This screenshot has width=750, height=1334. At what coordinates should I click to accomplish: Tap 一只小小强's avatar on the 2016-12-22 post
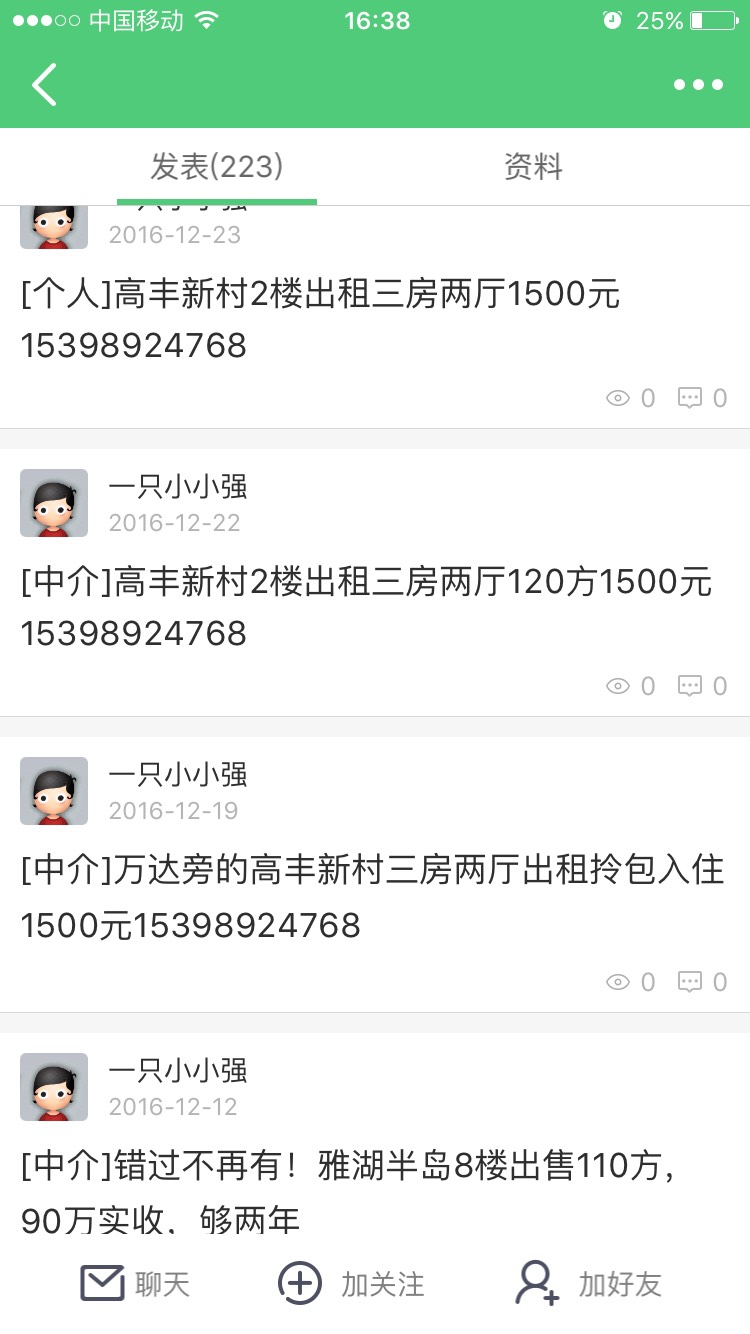coord(53,503)
